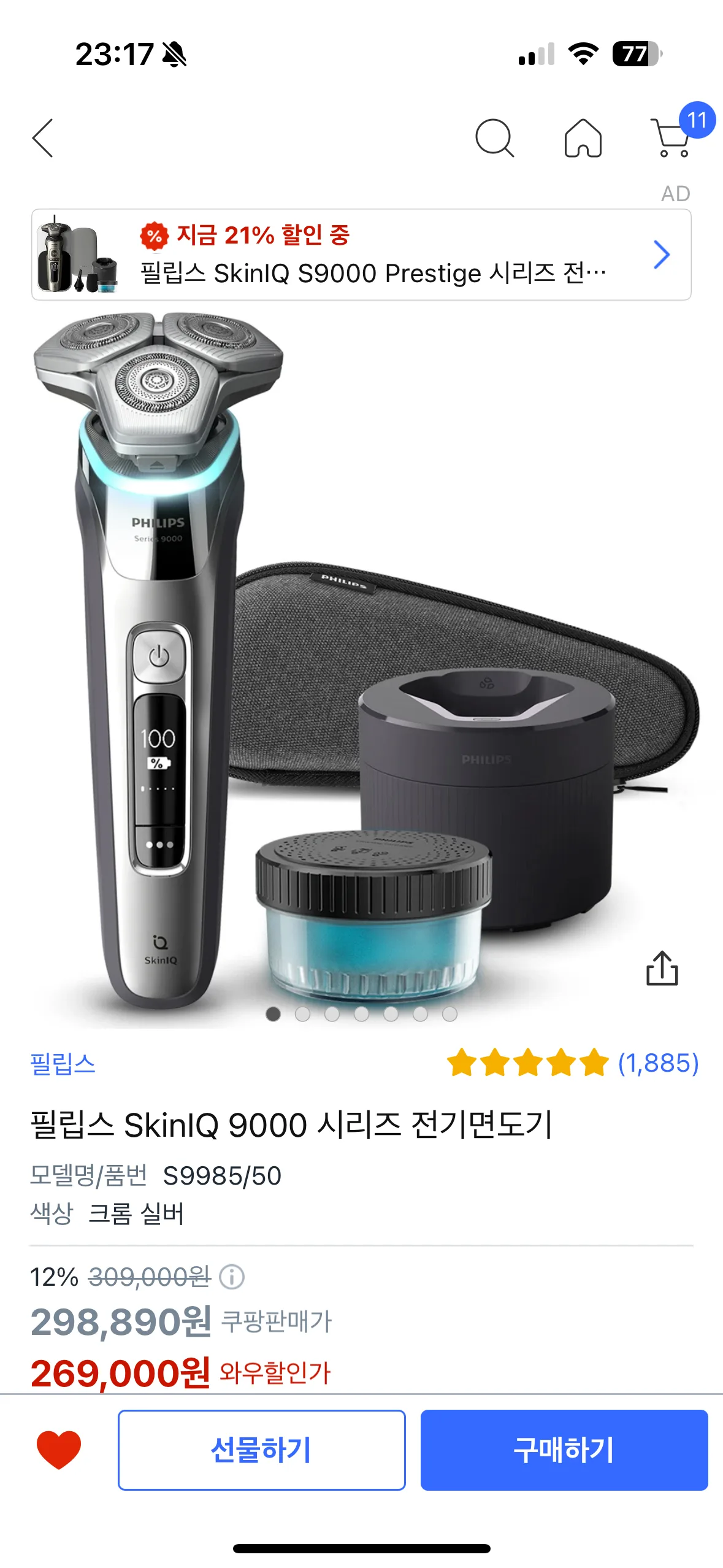Tap the five-star rating display
This screenshot has width=723, height=1568.
(524, 1061)
